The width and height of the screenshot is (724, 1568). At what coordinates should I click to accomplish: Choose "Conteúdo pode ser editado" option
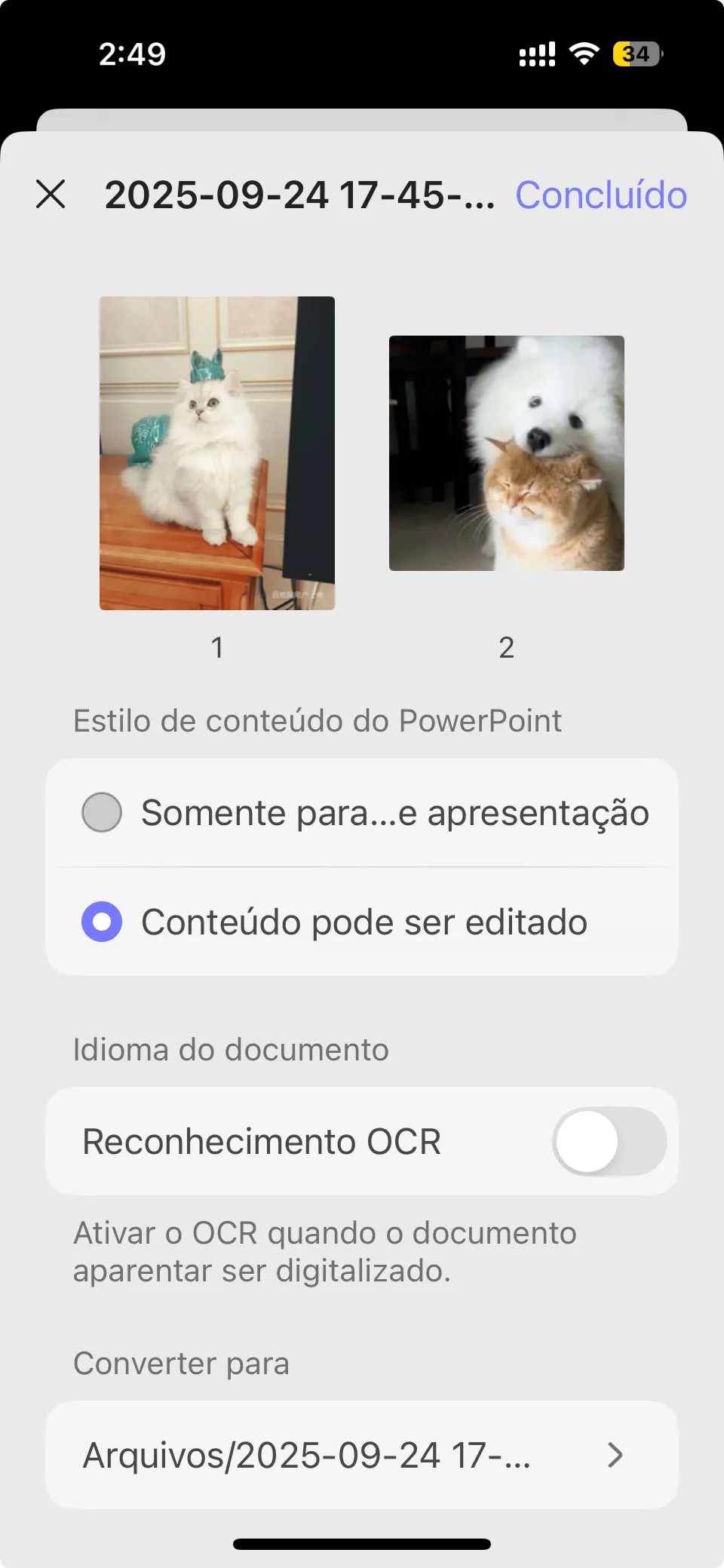pos(102,922)
